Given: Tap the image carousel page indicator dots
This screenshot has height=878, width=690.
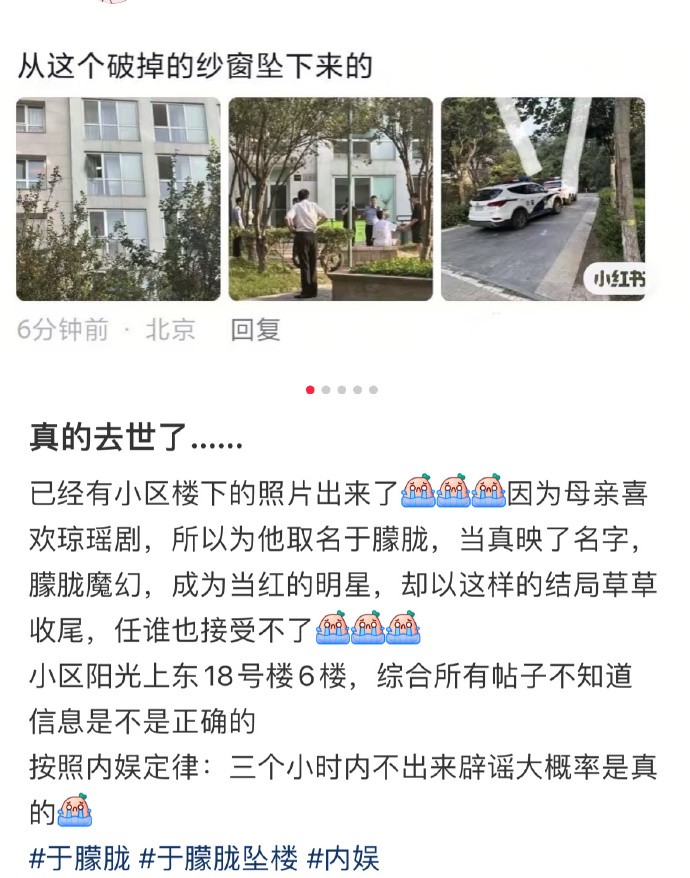Looking at the screenshot, I should point(342,390).
